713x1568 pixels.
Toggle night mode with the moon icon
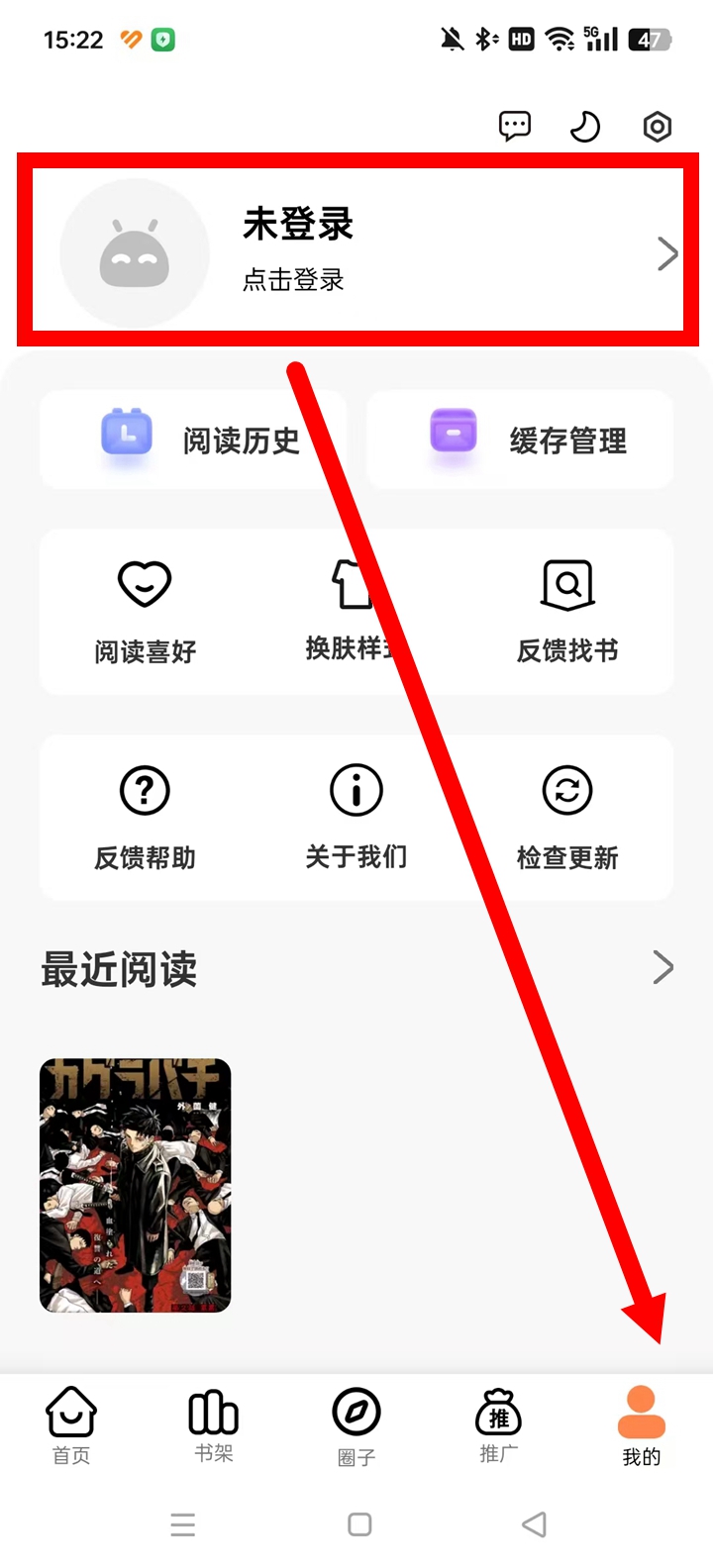[585, 127]
